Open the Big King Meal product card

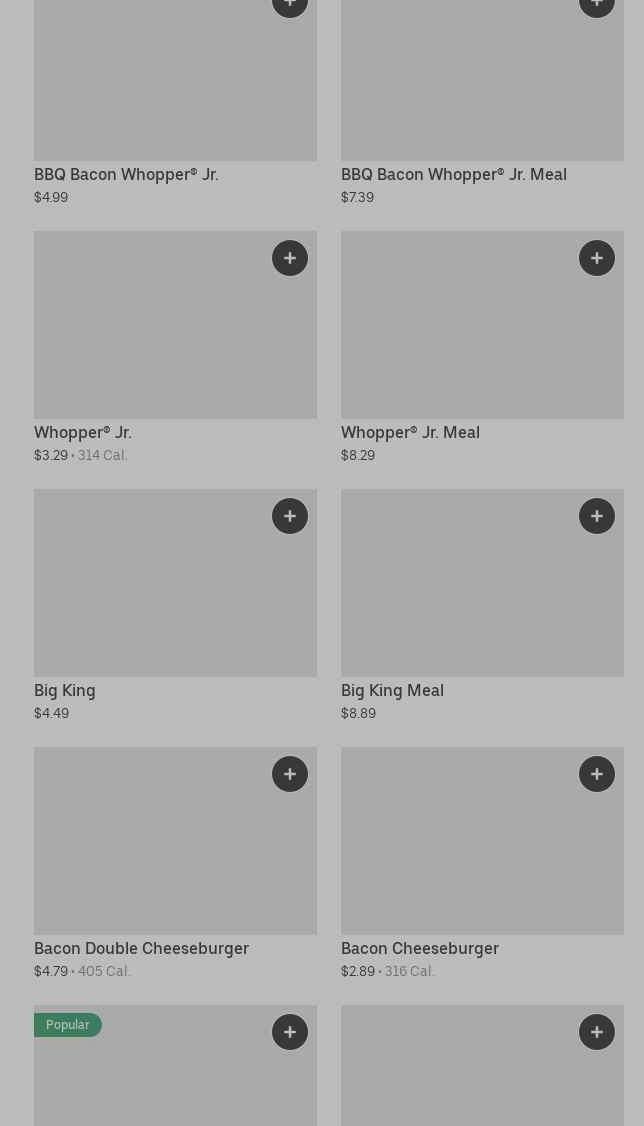(482, 605)
